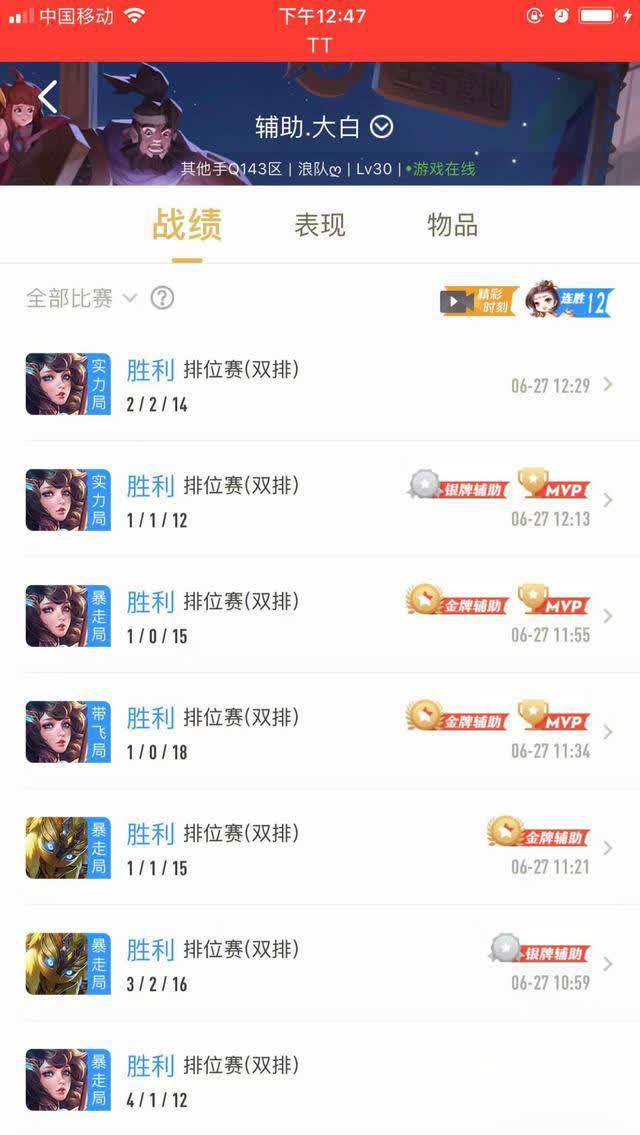Screen dimensions: 640x1135
Task: Switch to the 表现 tab
Action: (x=320, y=225)
